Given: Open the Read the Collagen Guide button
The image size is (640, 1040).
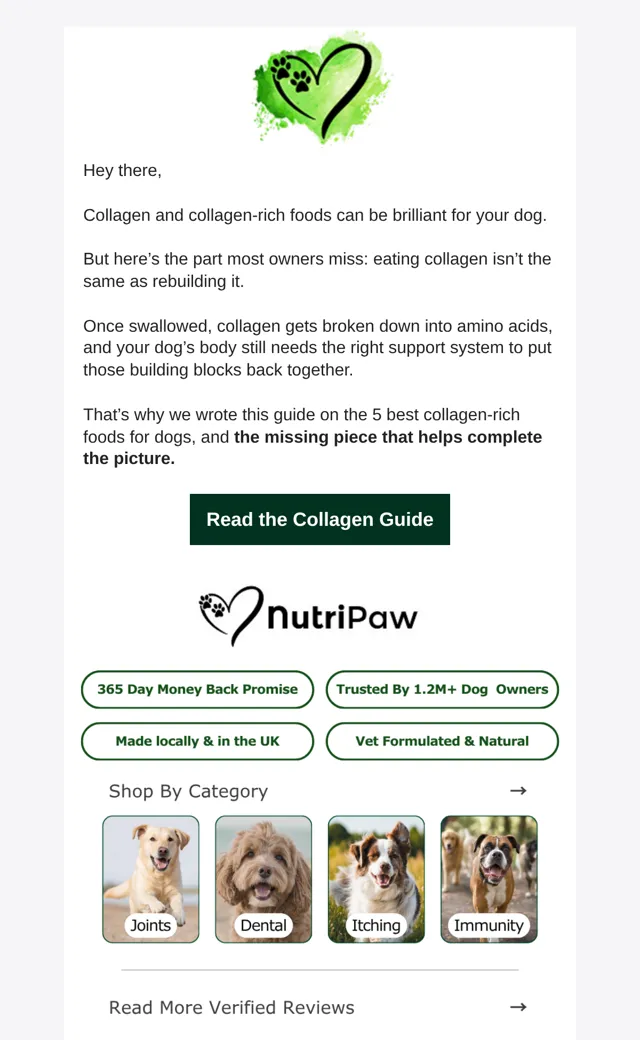Looking at the screenshot, I should coord(320,519).
